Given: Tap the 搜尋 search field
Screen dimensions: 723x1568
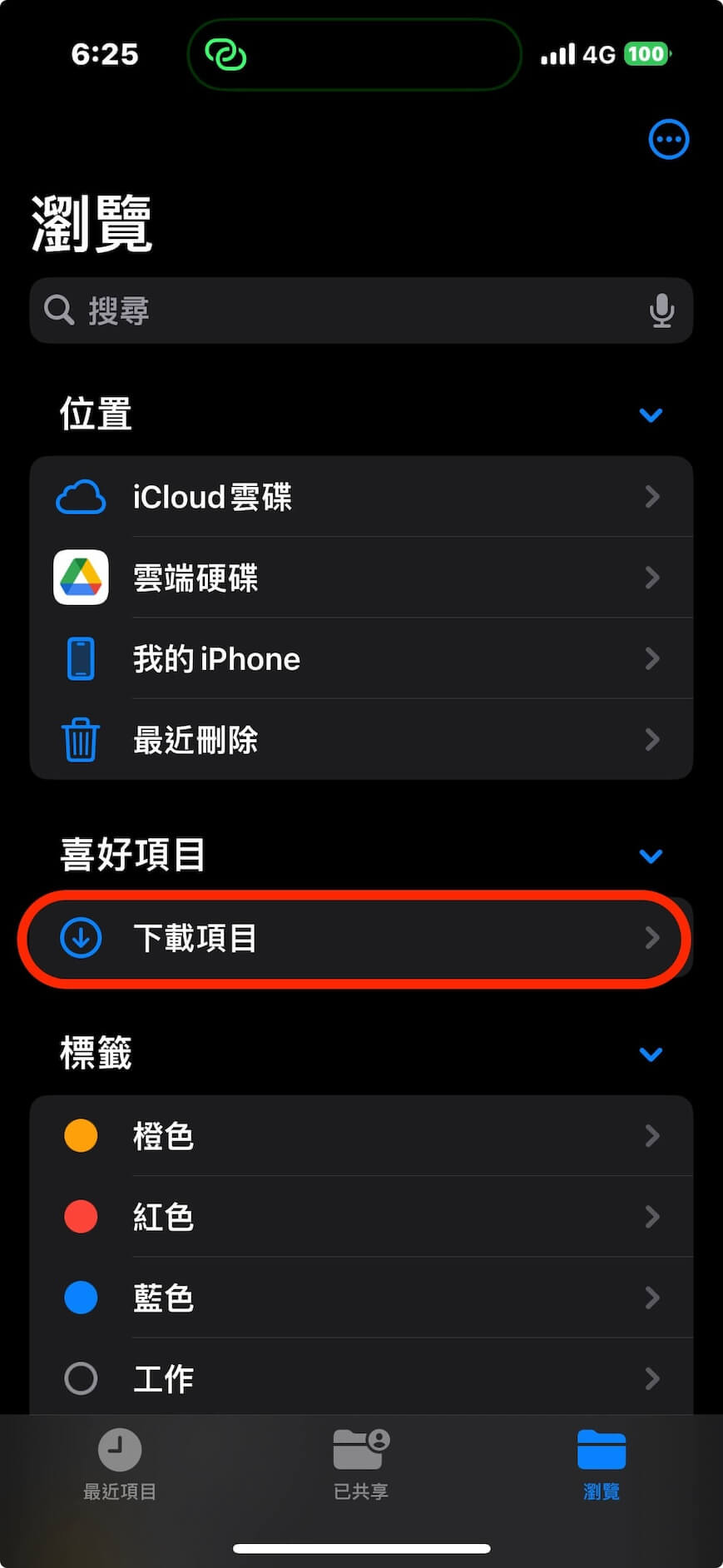Looking at the screenshot, I should tap(361, 310).
